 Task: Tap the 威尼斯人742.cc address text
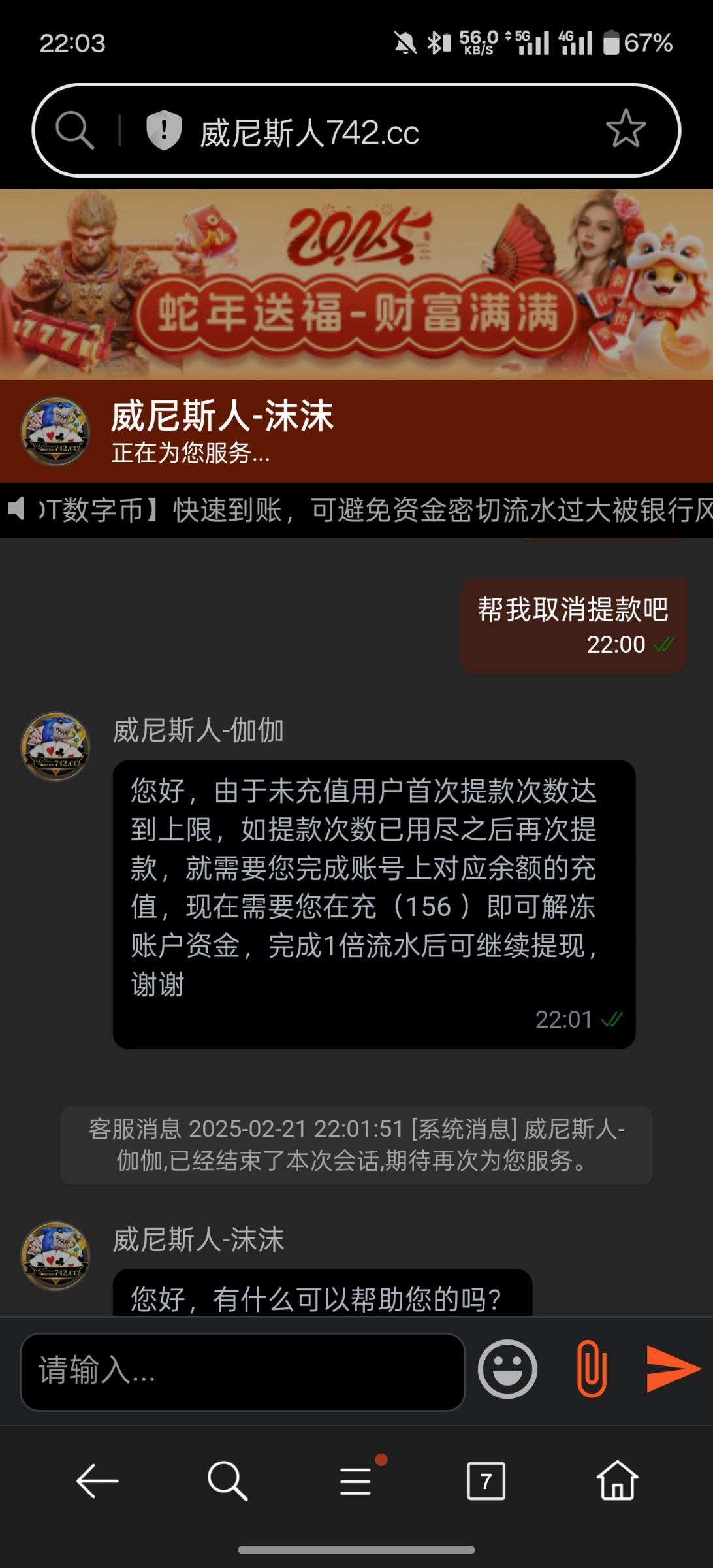309,133
